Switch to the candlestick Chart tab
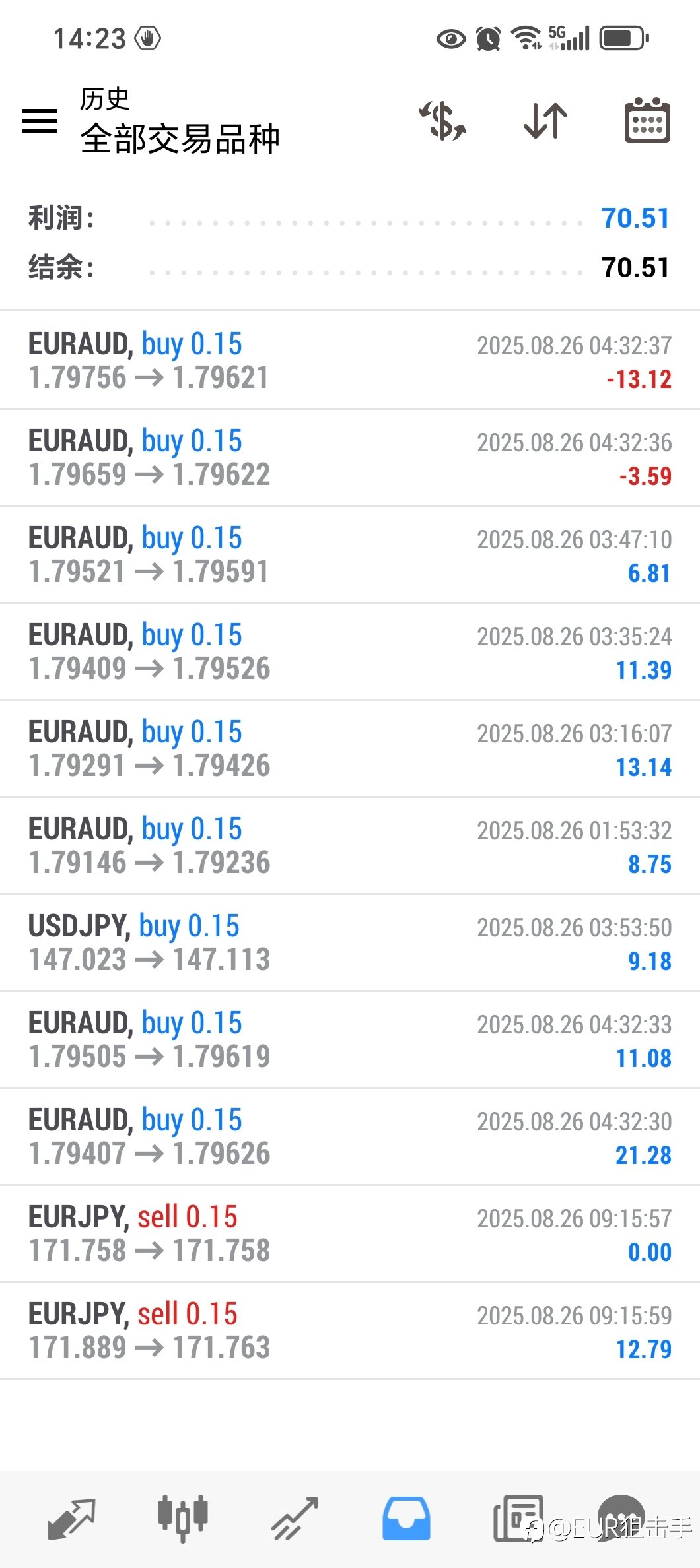This screenshot has height=1568, width=700. tap(183, 1517)
